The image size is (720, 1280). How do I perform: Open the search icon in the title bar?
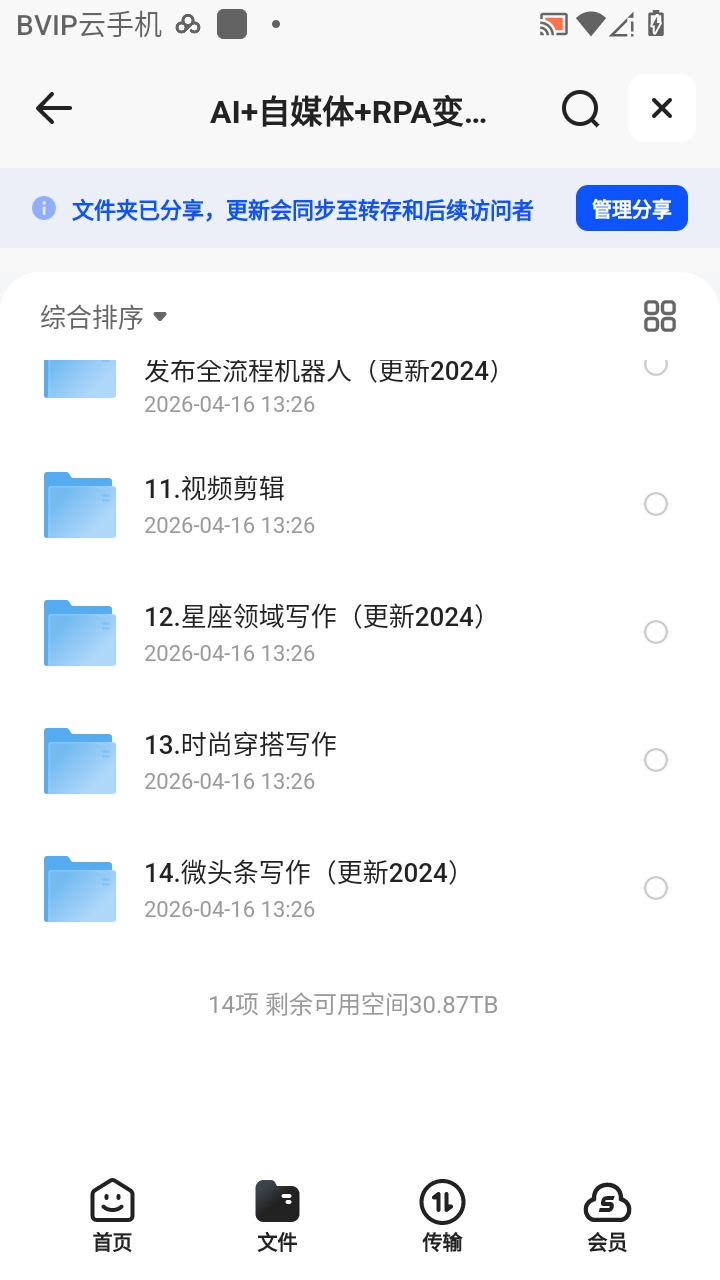click(x=580, y=108)
